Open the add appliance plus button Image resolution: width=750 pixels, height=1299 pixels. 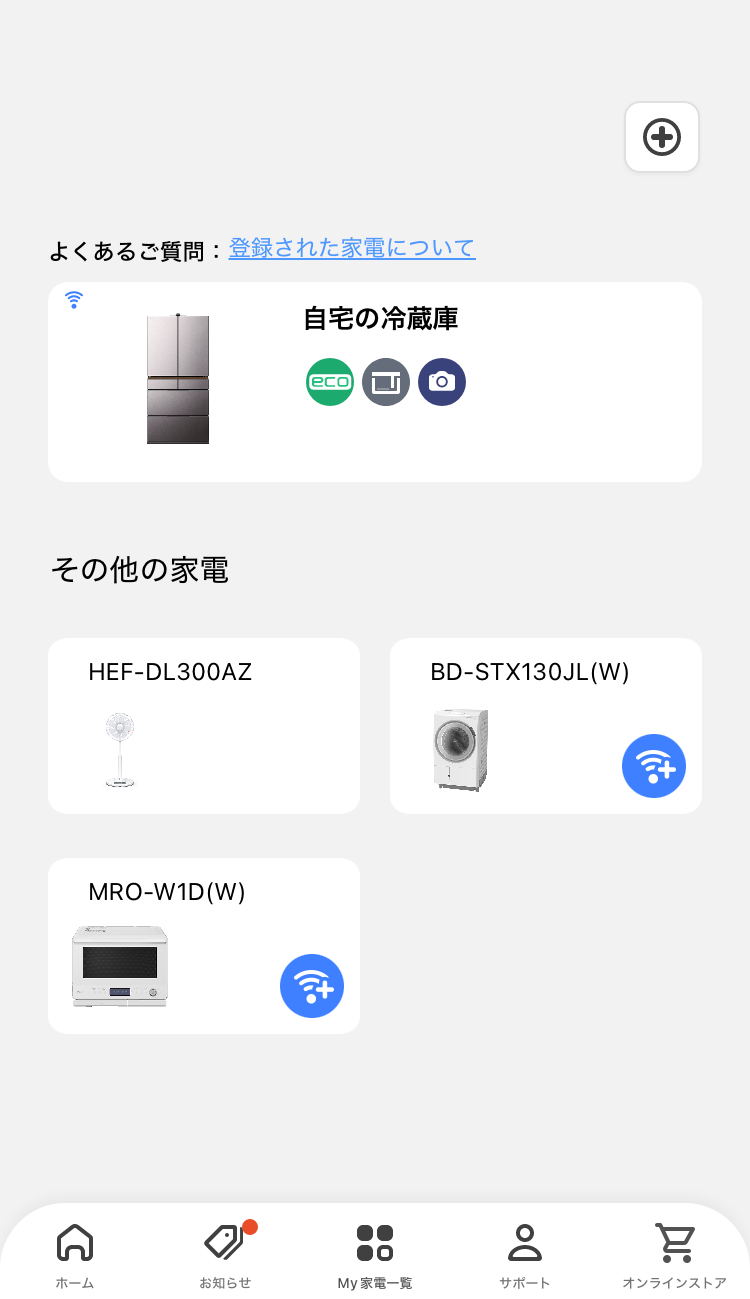(x=662, y=137)
